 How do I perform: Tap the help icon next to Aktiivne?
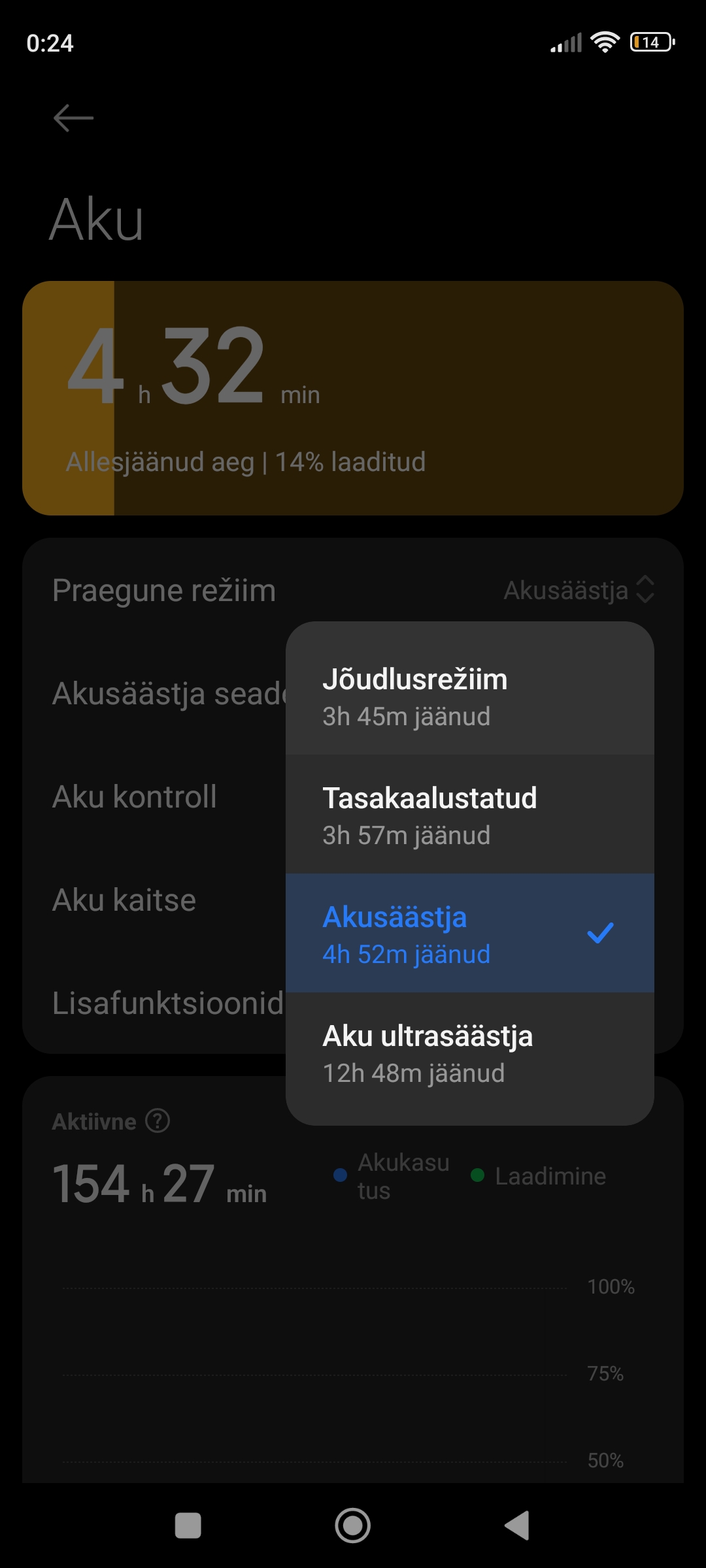coord(158,1121)
